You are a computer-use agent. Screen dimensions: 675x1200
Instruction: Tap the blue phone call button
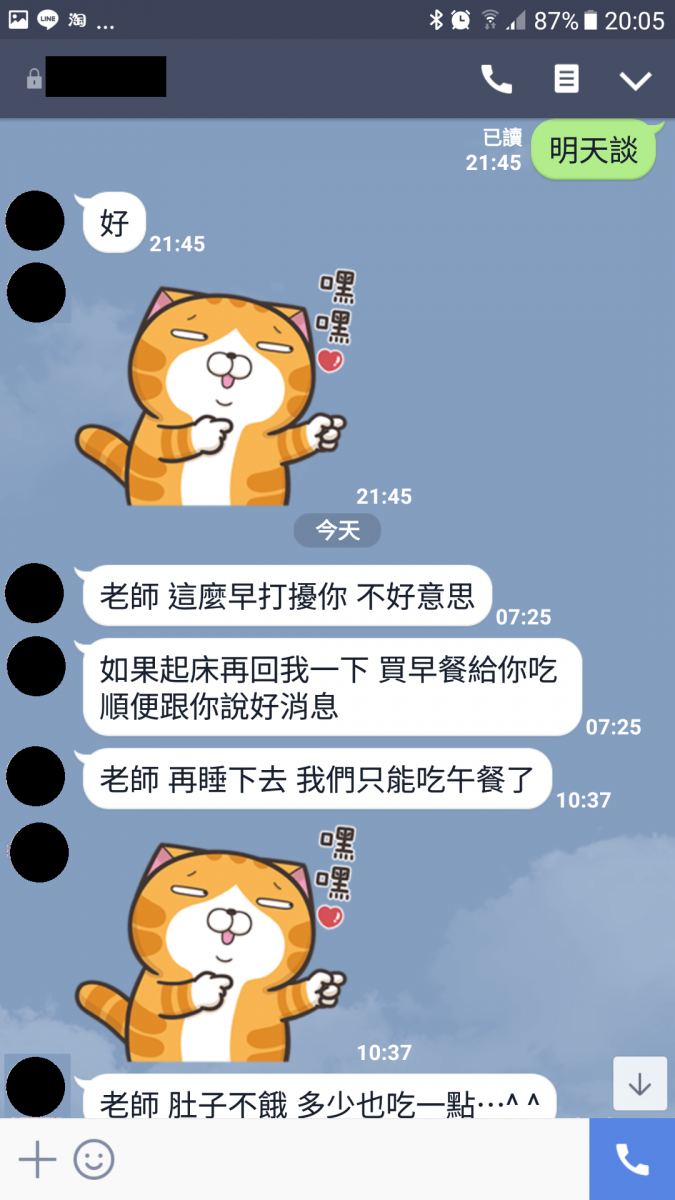pos(632,1160)
